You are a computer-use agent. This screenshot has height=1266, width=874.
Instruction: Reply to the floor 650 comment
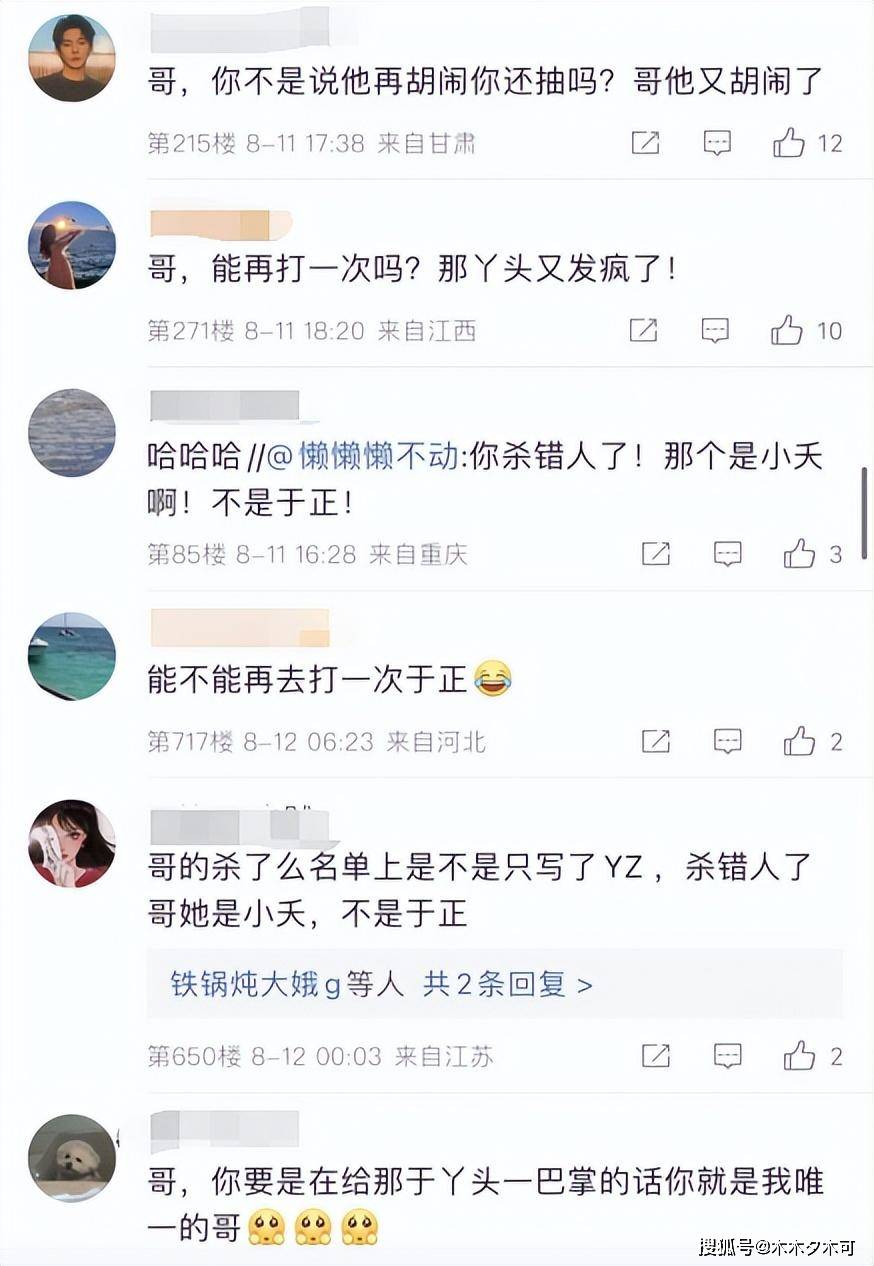click(727, 1055)
